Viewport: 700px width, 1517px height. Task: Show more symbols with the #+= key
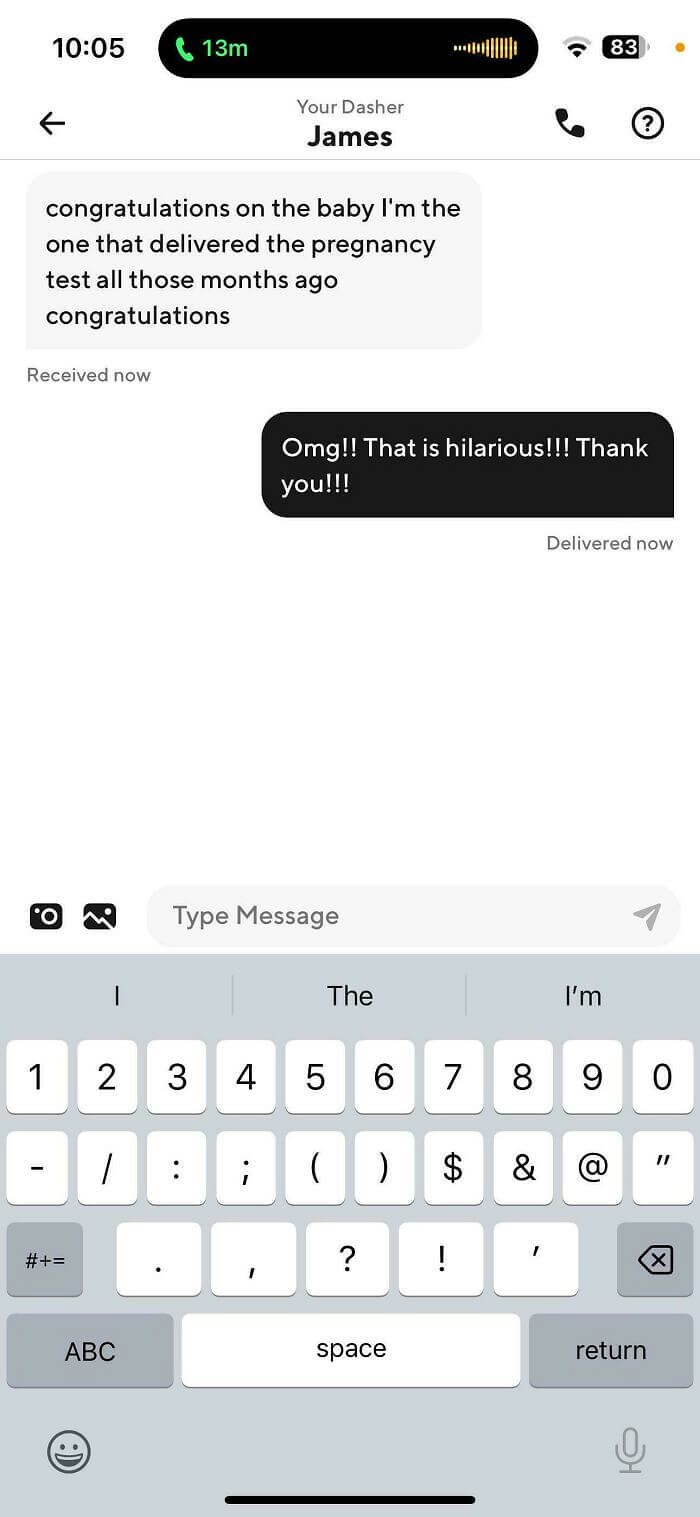tap(45, 1260)
